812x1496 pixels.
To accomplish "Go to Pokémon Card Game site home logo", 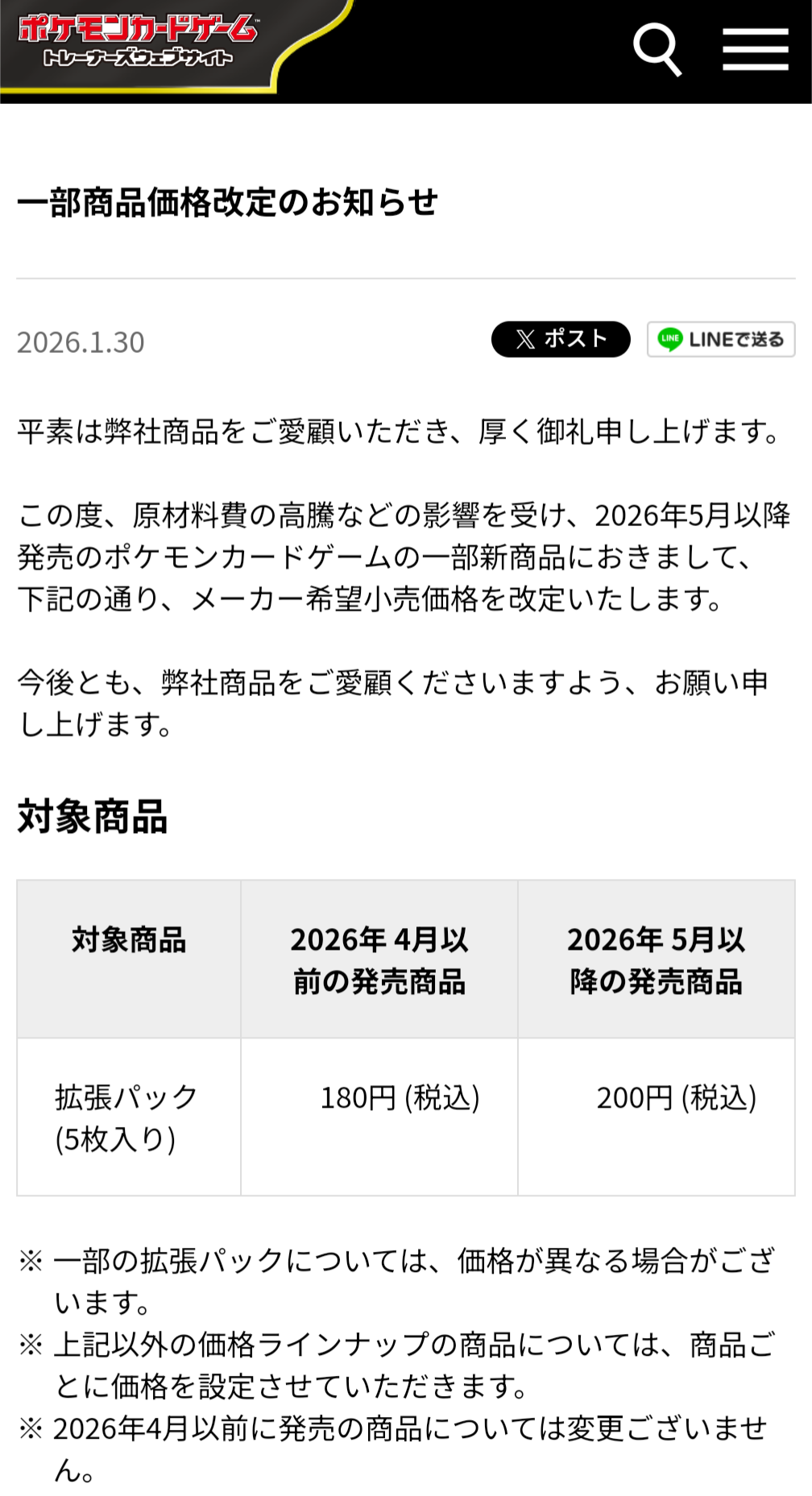I will pos(139,40).
